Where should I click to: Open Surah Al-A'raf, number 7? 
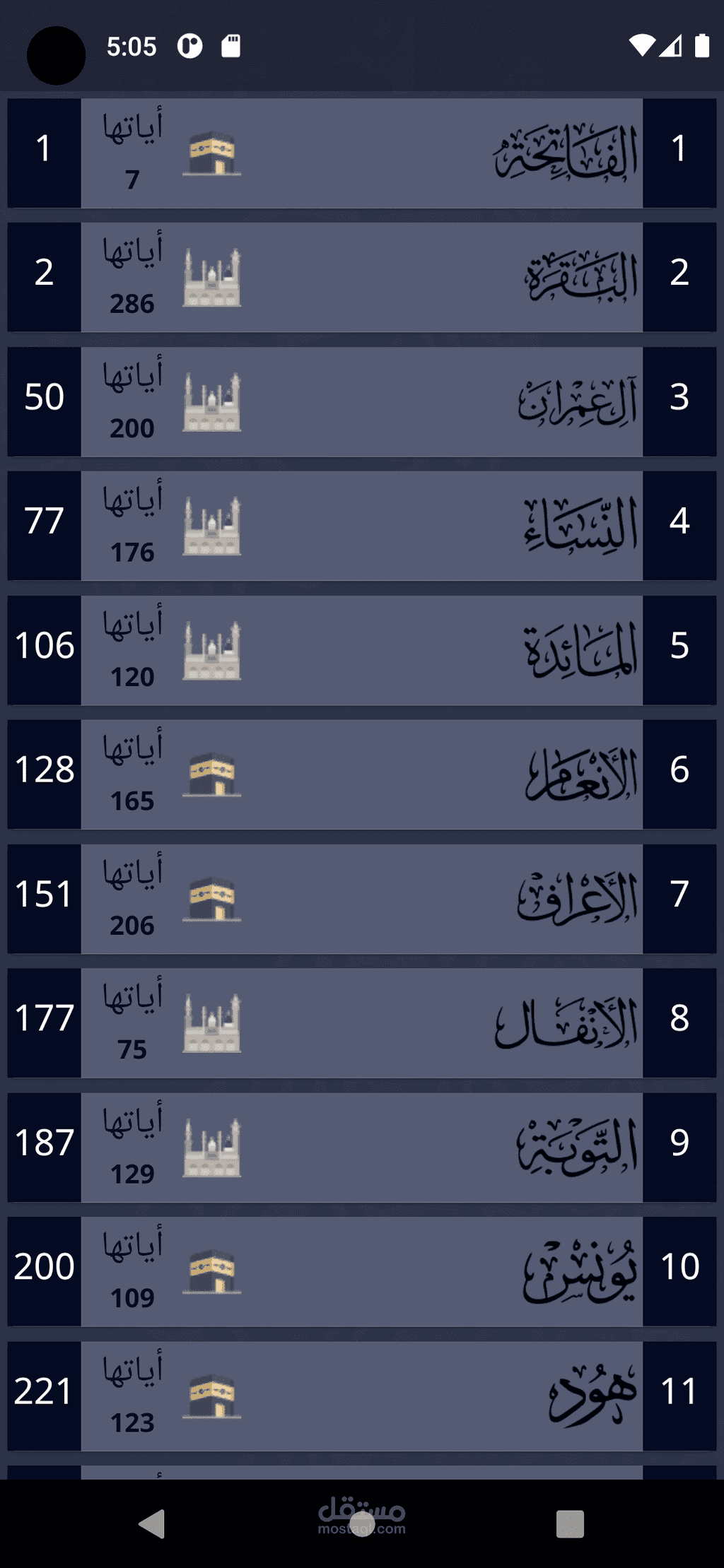(362, 899)
